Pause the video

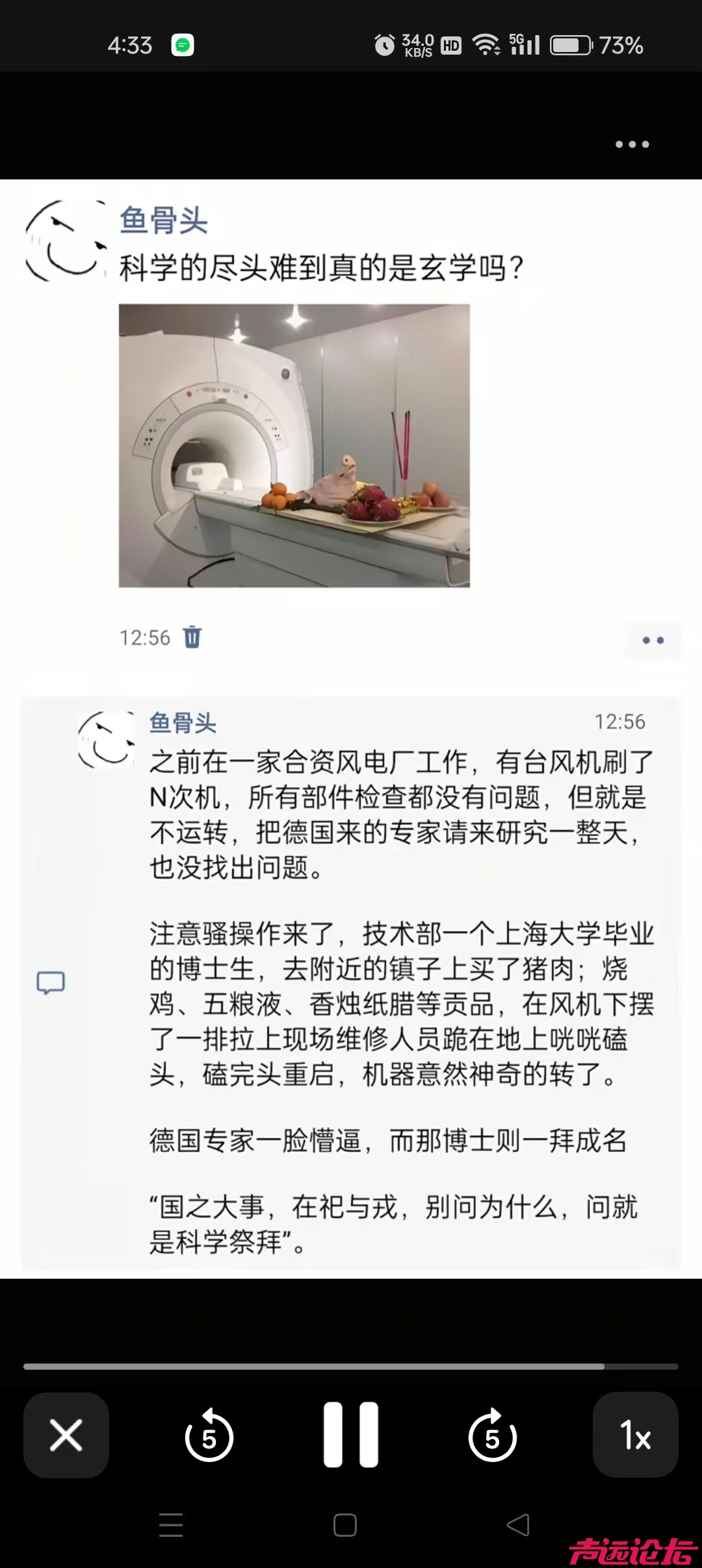tap(351, 1435)
